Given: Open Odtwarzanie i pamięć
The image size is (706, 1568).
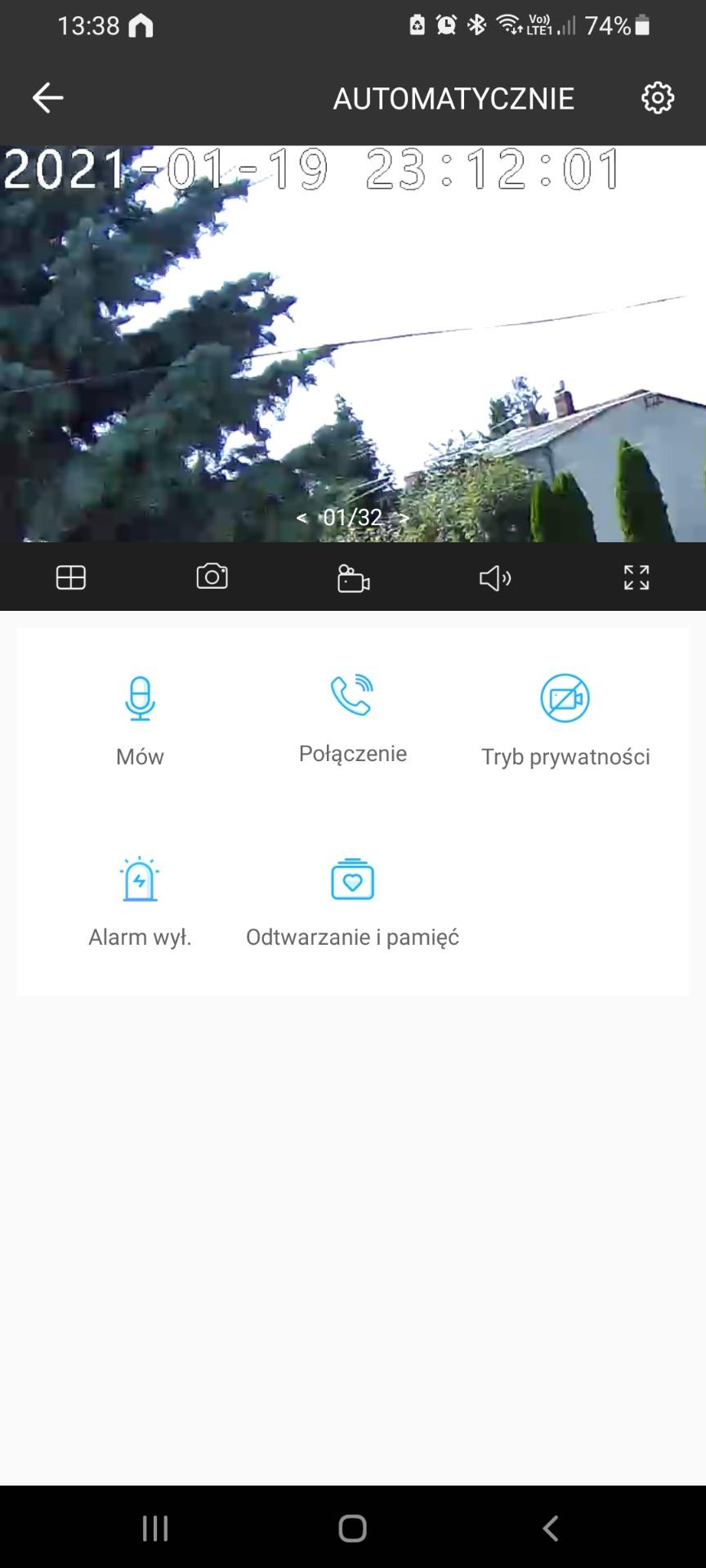Looking at the screenshot, I should coord(352,902).
